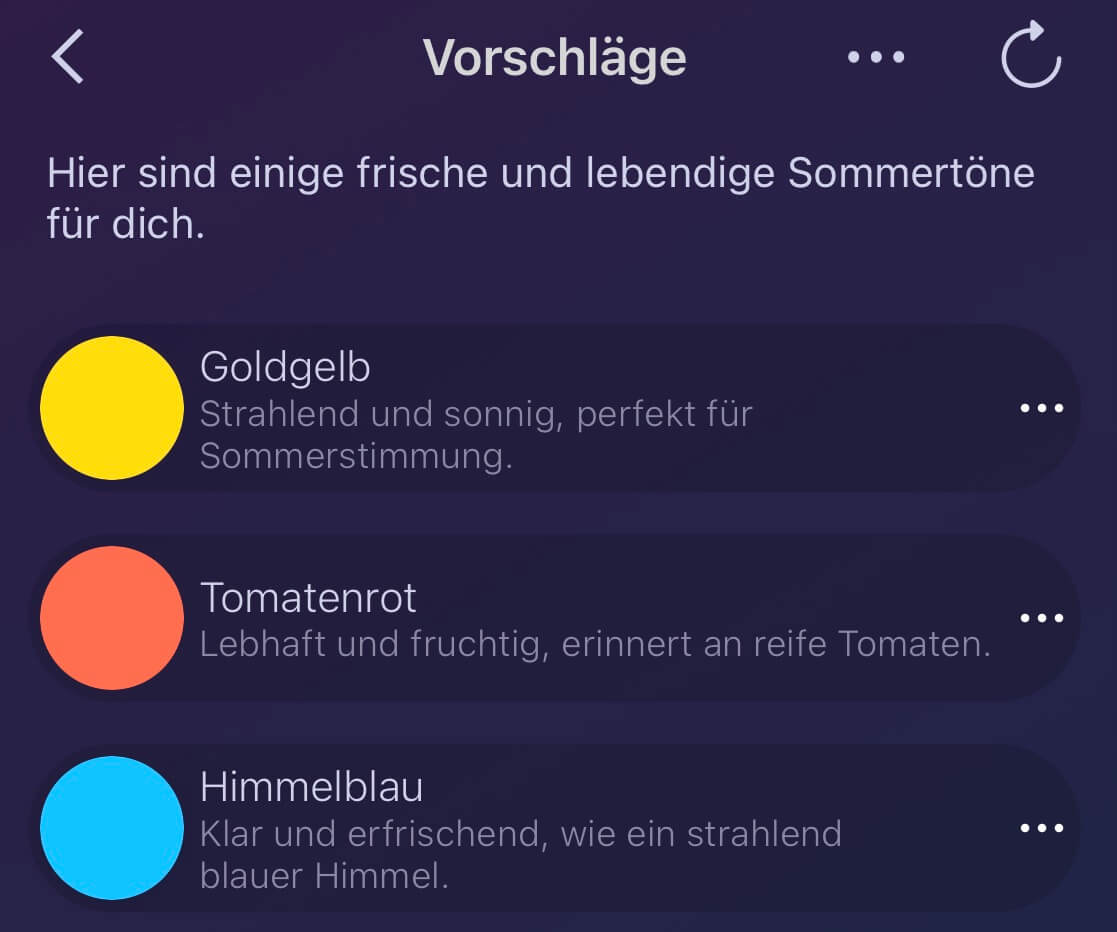Open the three-dot menu for Himmelblau
This screenshot has width=1117, height=932.
coord(1041,828)
